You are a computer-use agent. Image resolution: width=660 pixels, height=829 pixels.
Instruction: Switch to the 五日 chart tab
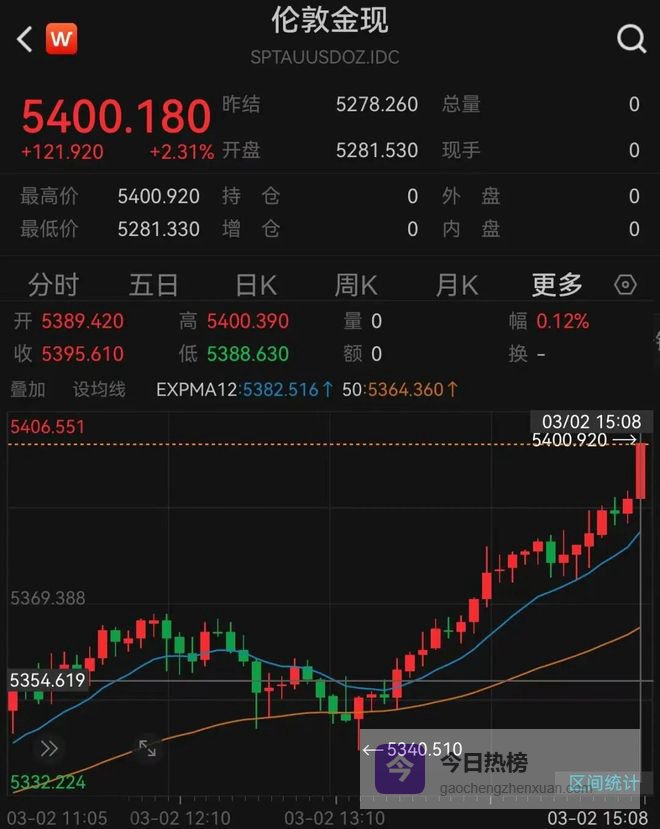pyautogui.click(x=153, y=285)
